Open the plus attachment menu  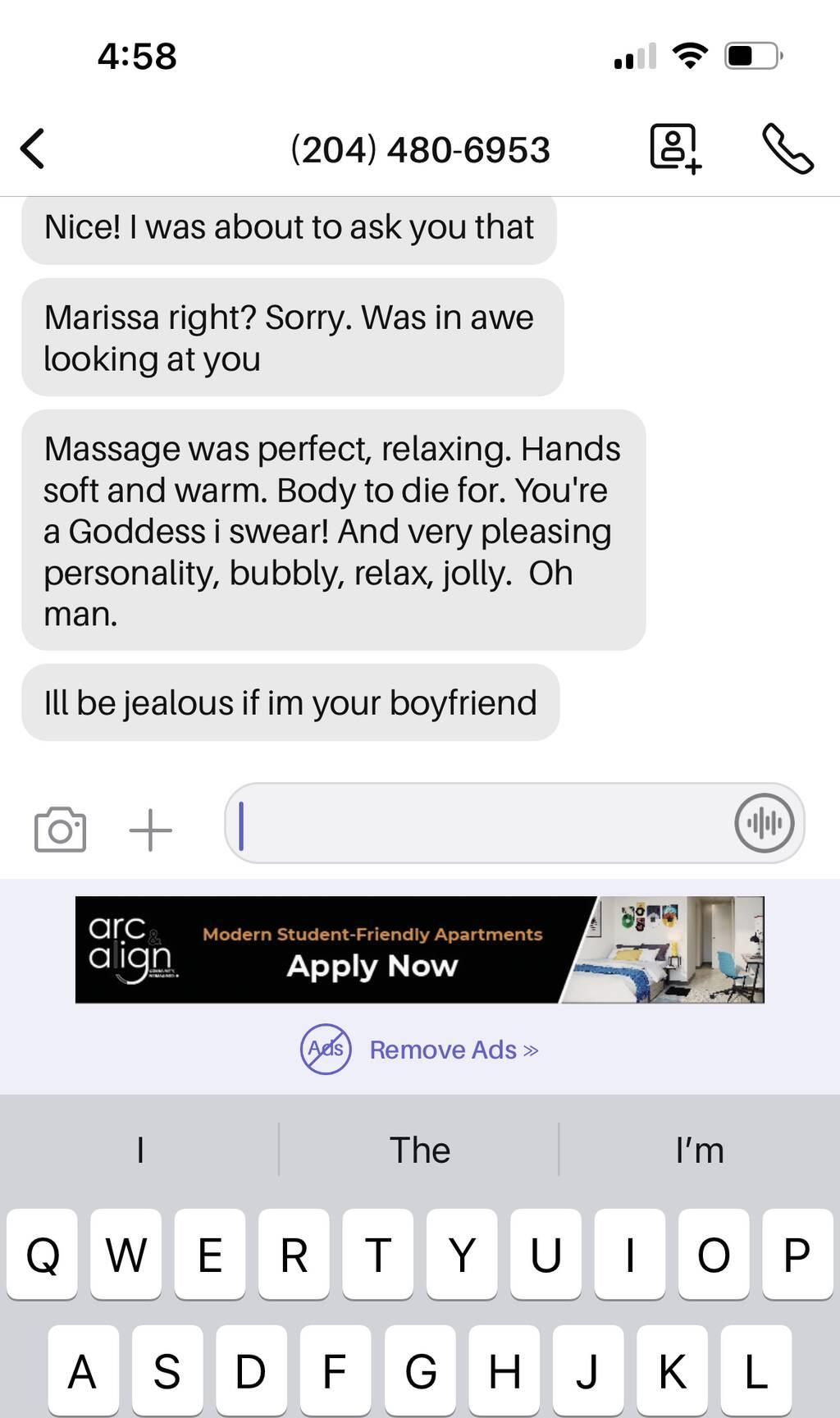[151, 830]
